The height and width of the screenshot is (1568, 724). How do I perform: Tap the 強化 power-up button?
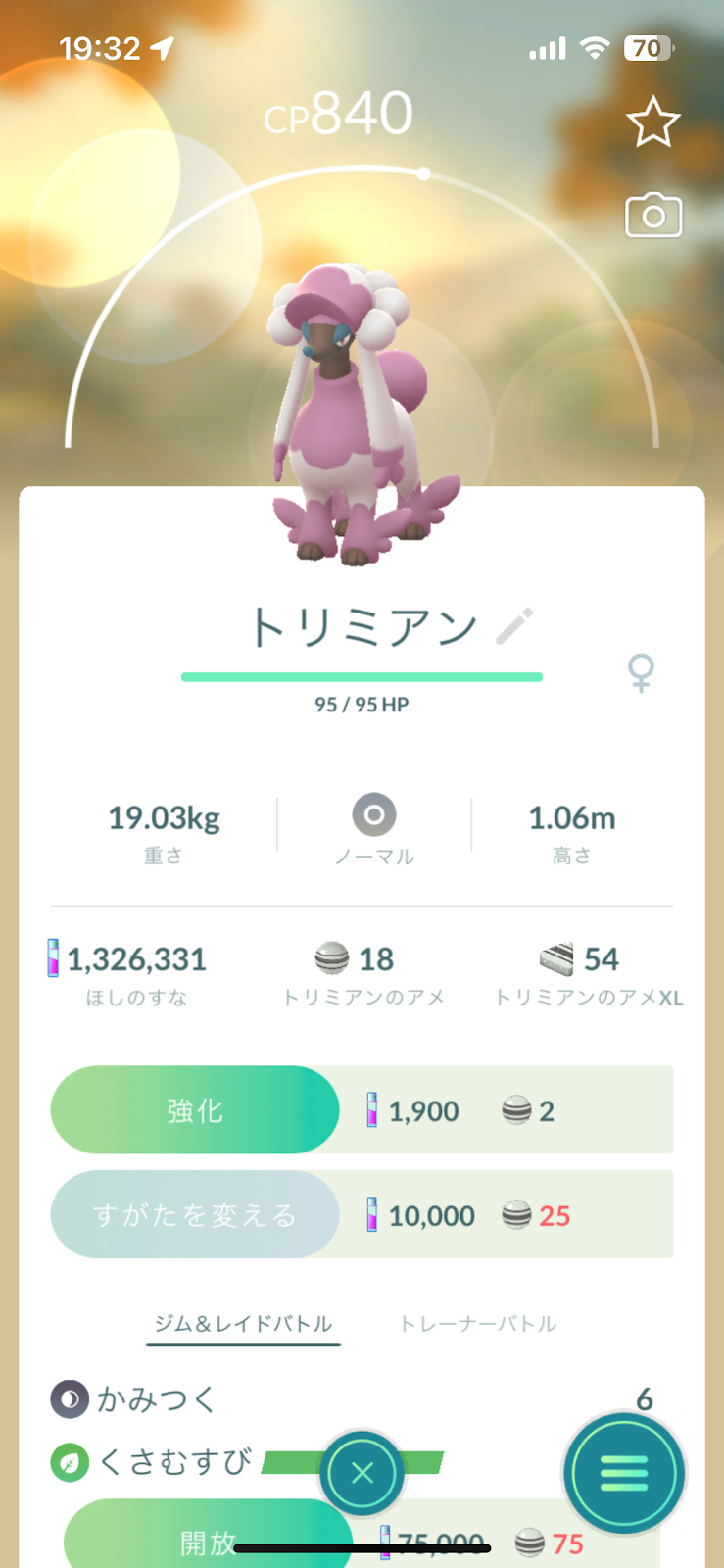click(195, 1110)
